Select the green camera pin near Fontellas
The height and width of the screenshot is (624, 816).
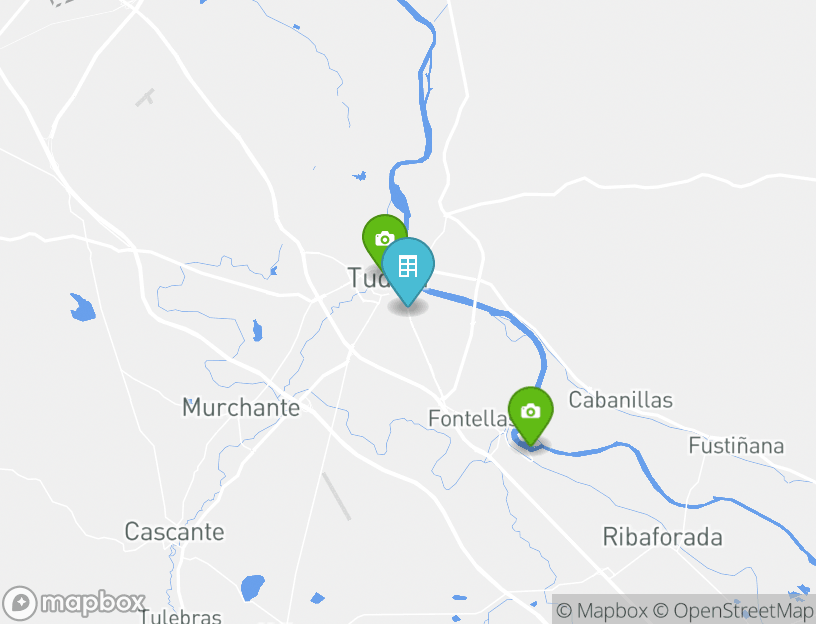coord(530,412)
